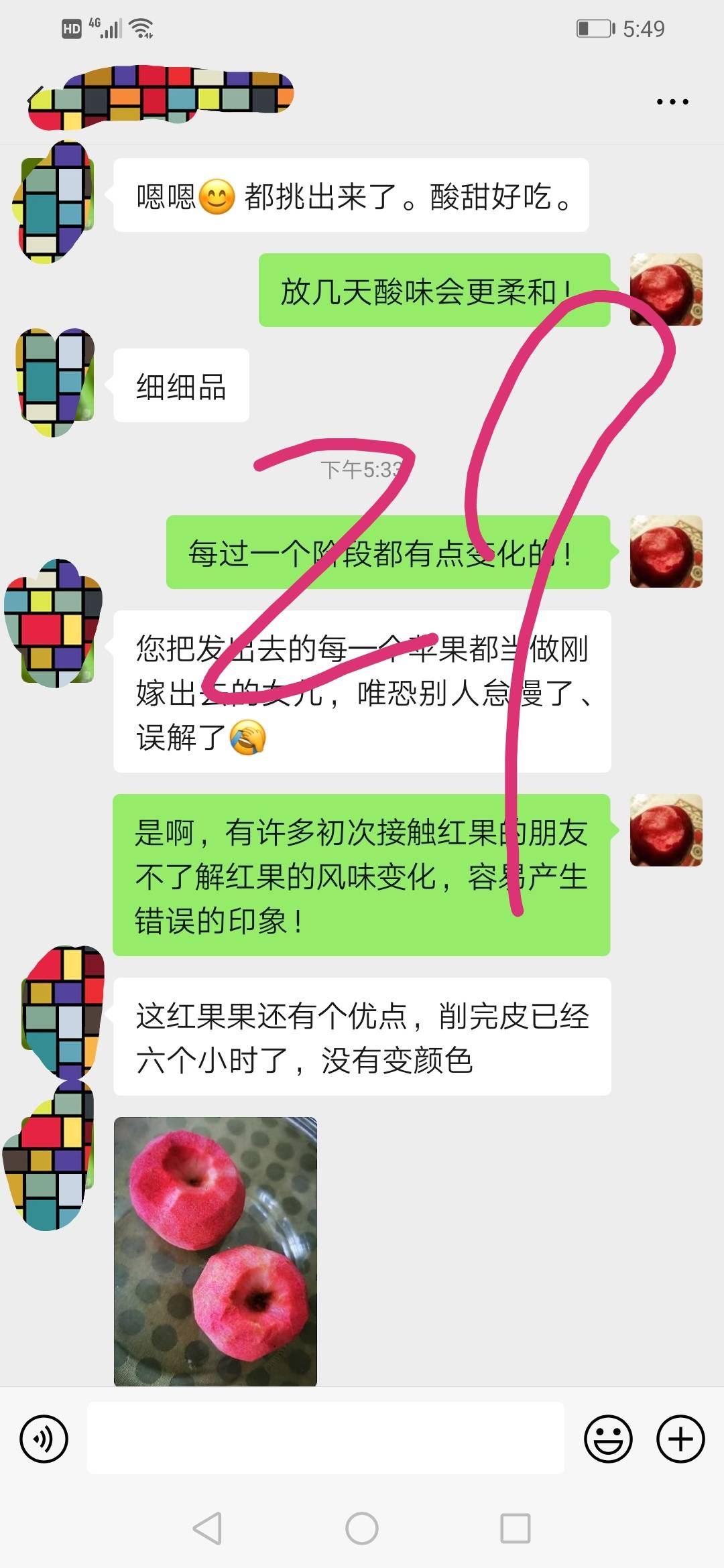Open the system recent apps button
The width and height of the screenshot is (724, 1568).
516,1528
